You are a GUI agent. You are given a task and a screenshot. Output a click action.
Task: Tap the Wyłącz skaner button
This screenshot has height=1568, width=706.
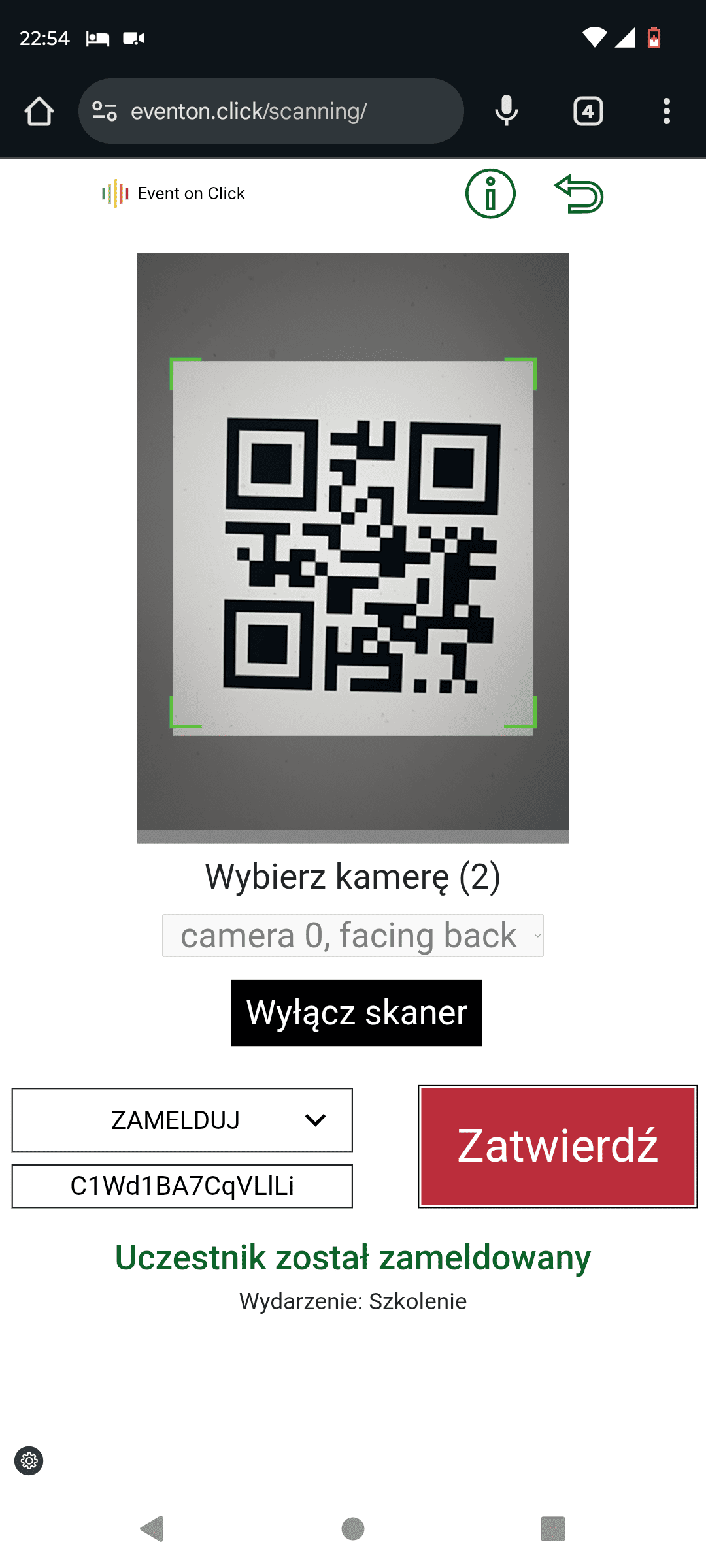356,1013
